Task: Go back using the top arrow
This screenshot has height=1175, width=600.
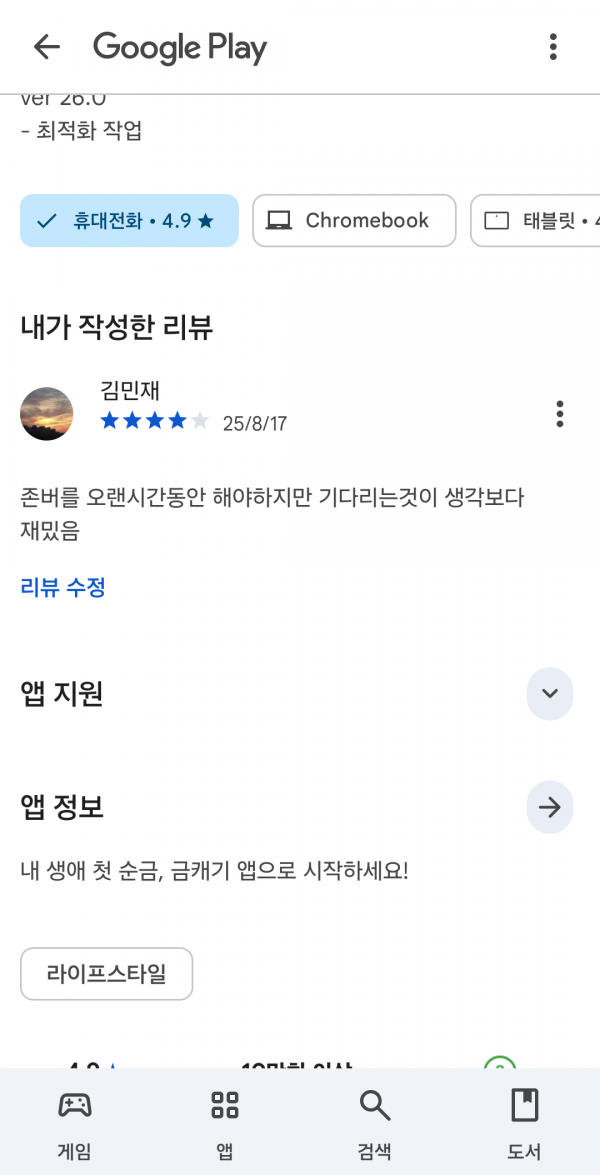Action: (46, 47)
